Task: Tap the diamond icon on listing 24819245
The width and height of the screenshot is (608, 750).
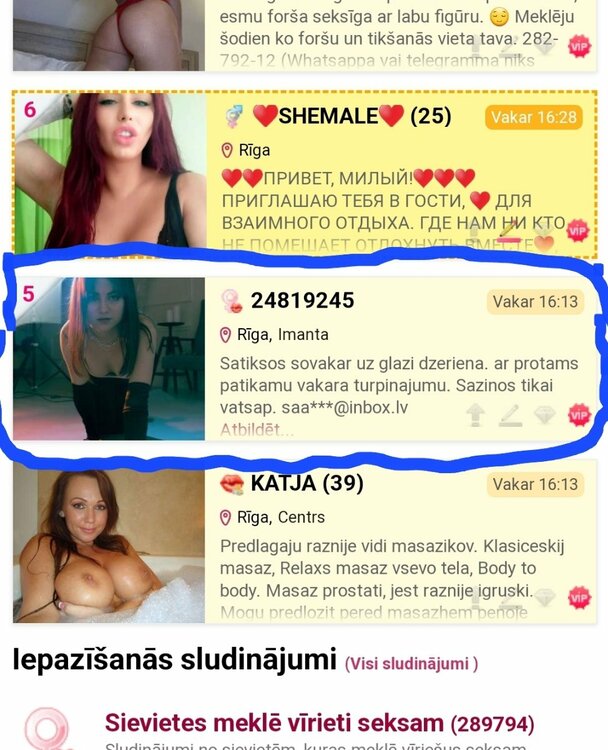Action: pos(545,415)
